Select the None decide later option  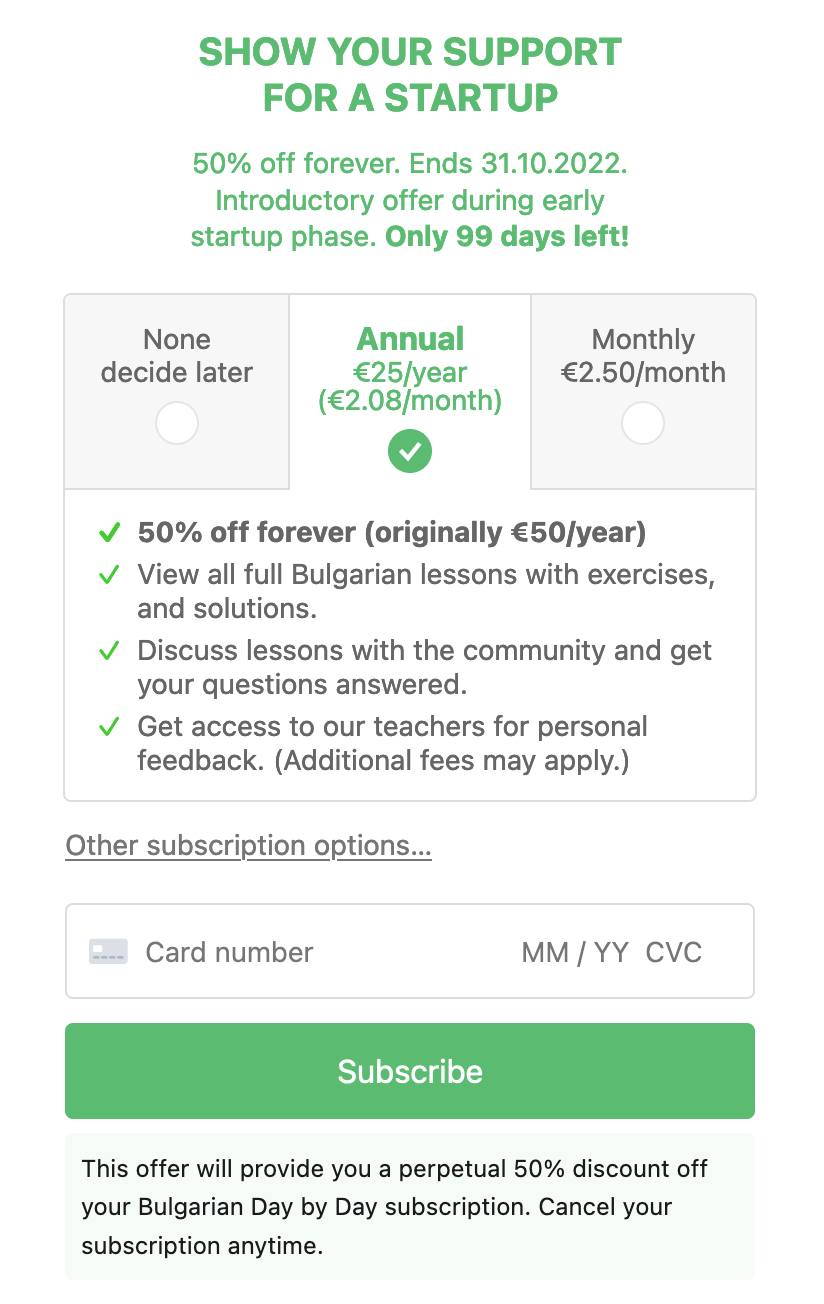tap(177, 423)
